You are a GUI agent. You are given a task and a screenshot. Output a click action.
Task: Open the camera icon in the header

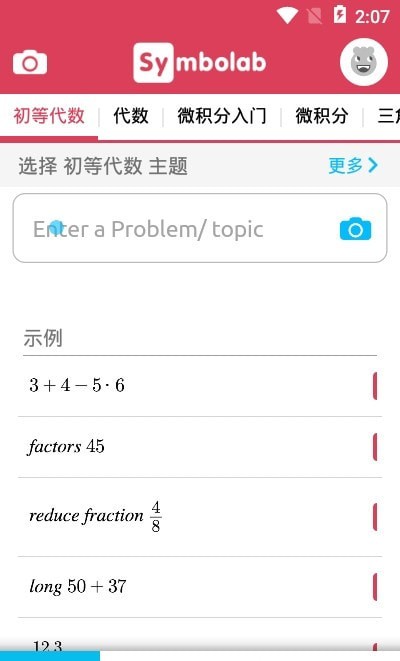tap(30, 63)
